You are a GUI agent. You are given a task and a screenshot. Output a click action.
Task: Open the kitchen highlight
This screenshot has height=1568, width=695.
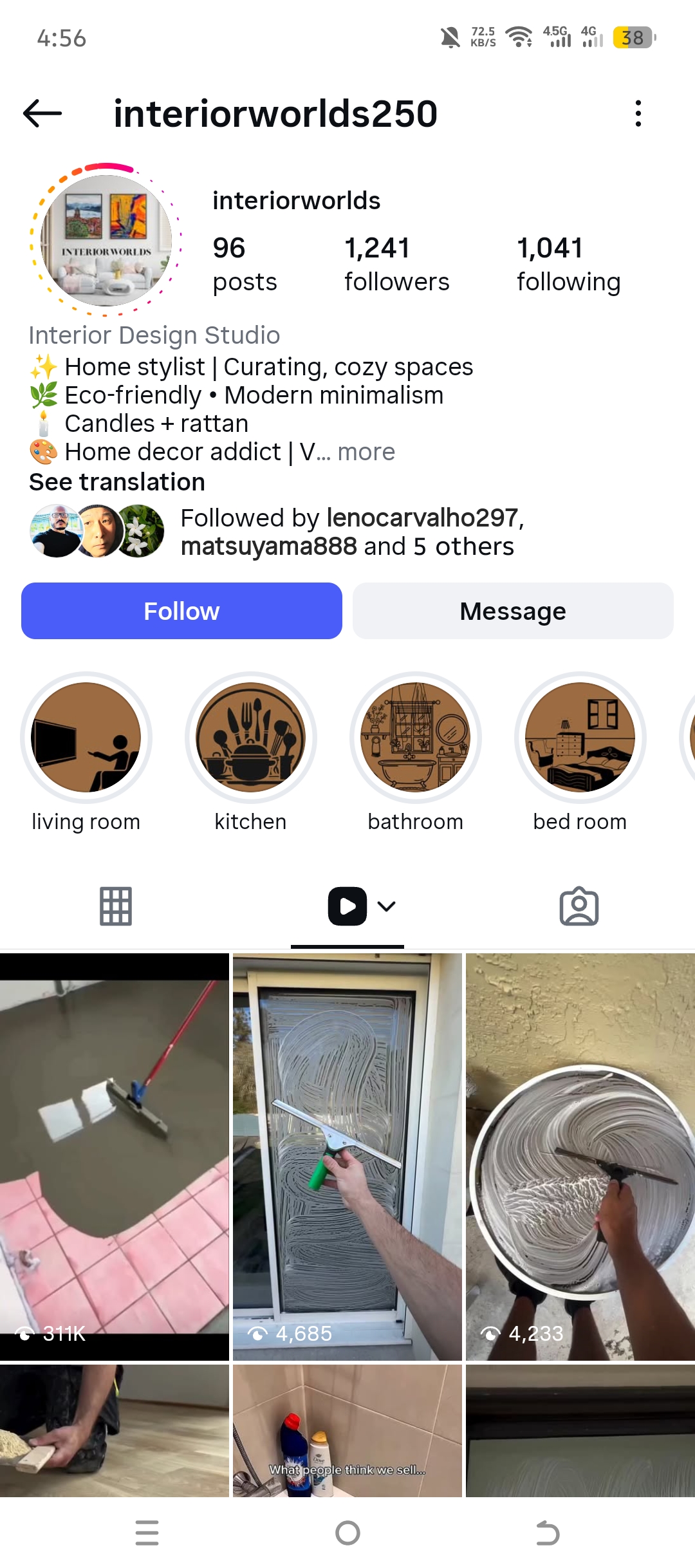click(250, 738)
